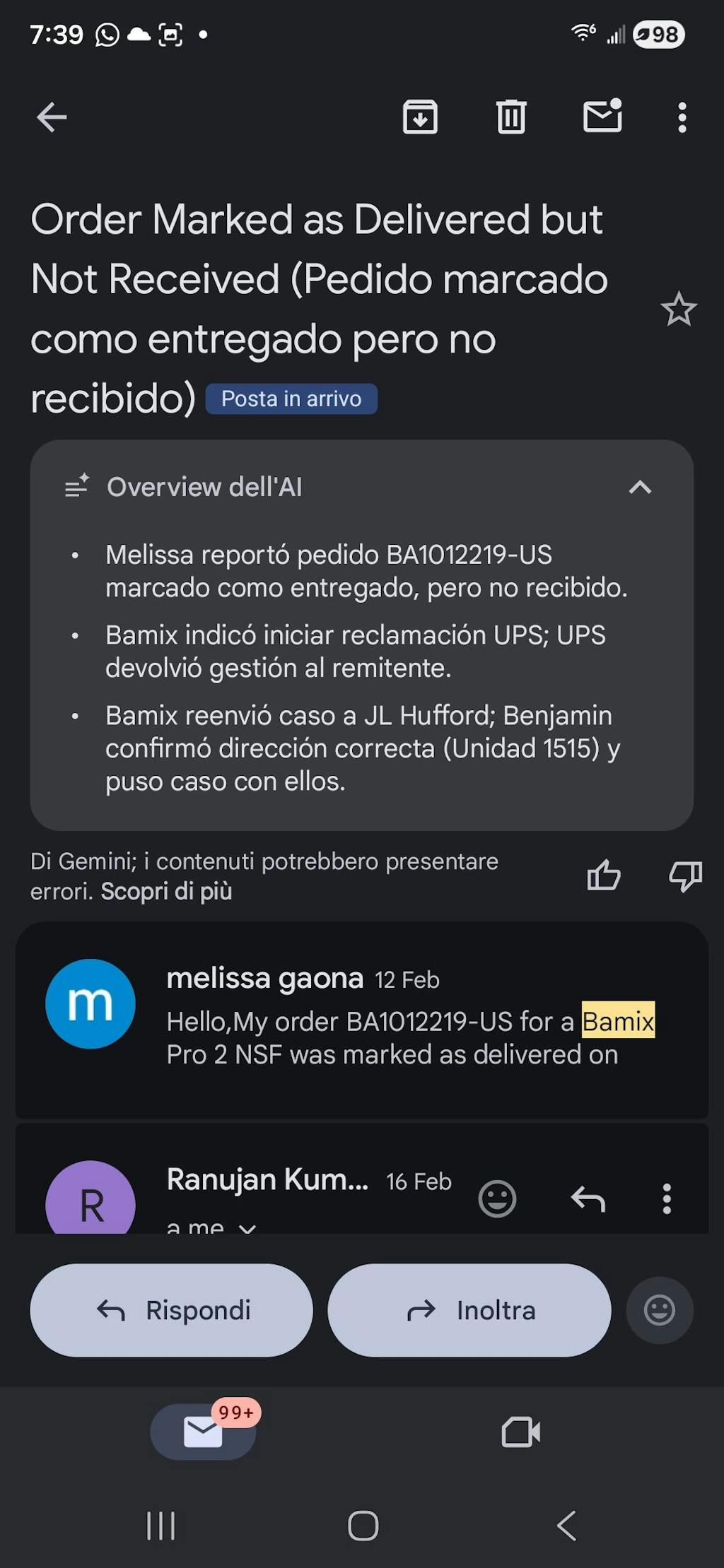Image resolution: width=724 pixels, height=1568 pixels.
Task: Tap the Inoltra button to forward
Action: point(469,1310)
